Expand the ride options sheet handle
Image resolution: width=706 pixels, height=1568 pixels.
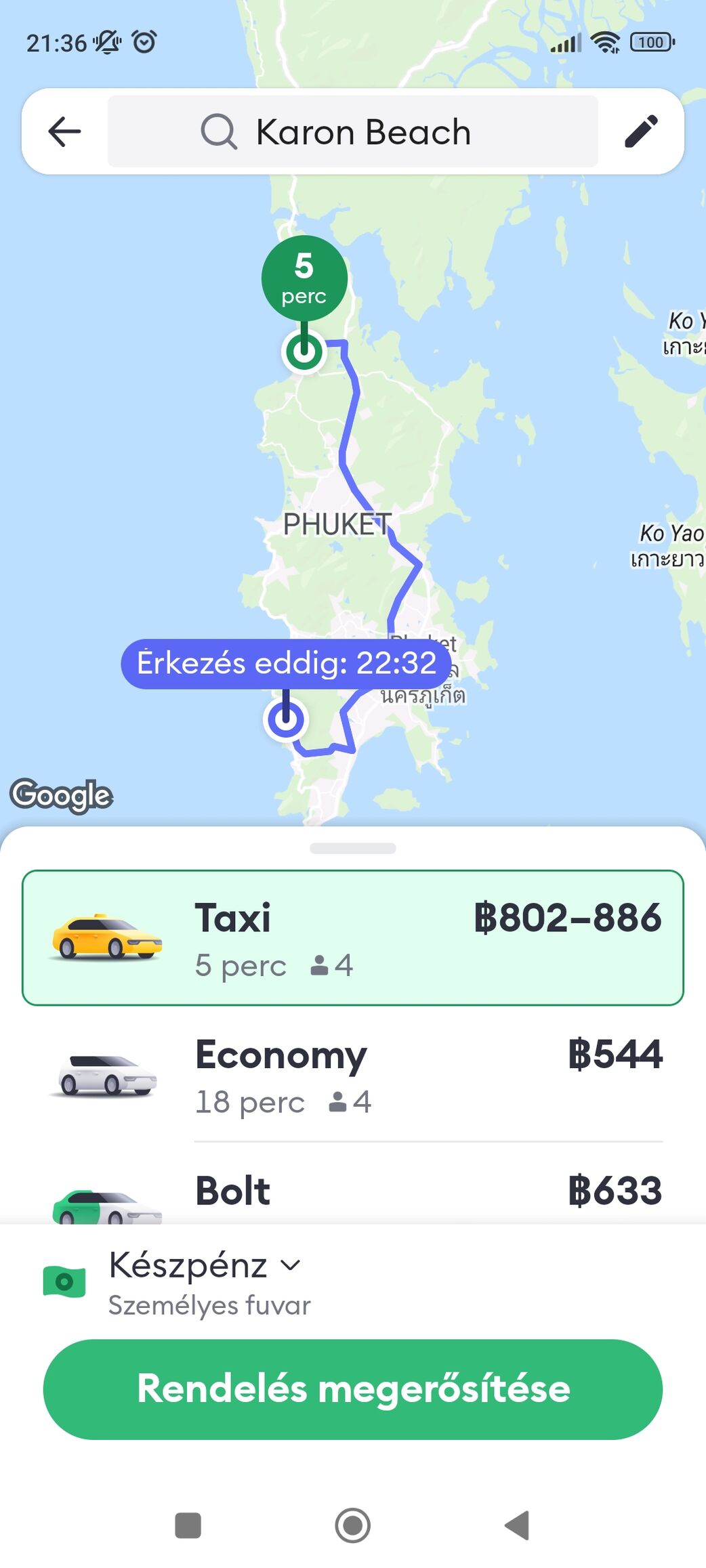click(x=352, y=848)
